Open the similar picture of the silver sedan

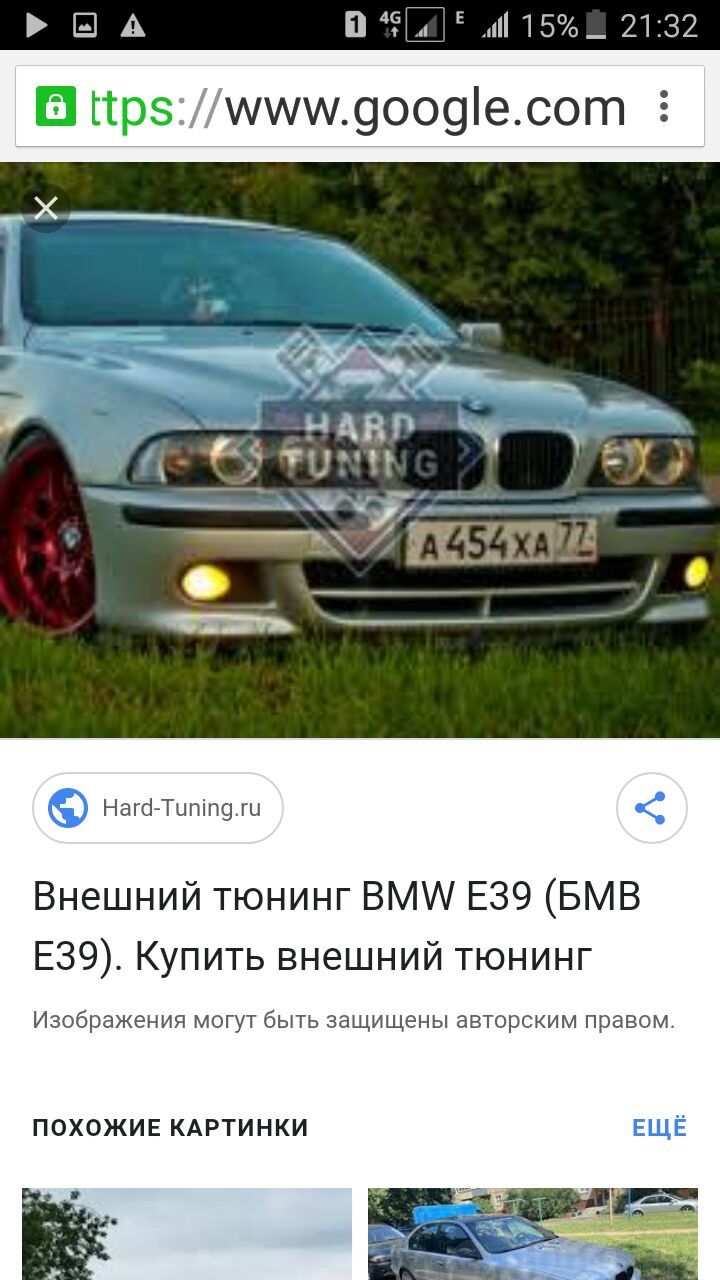[532, 1234]
